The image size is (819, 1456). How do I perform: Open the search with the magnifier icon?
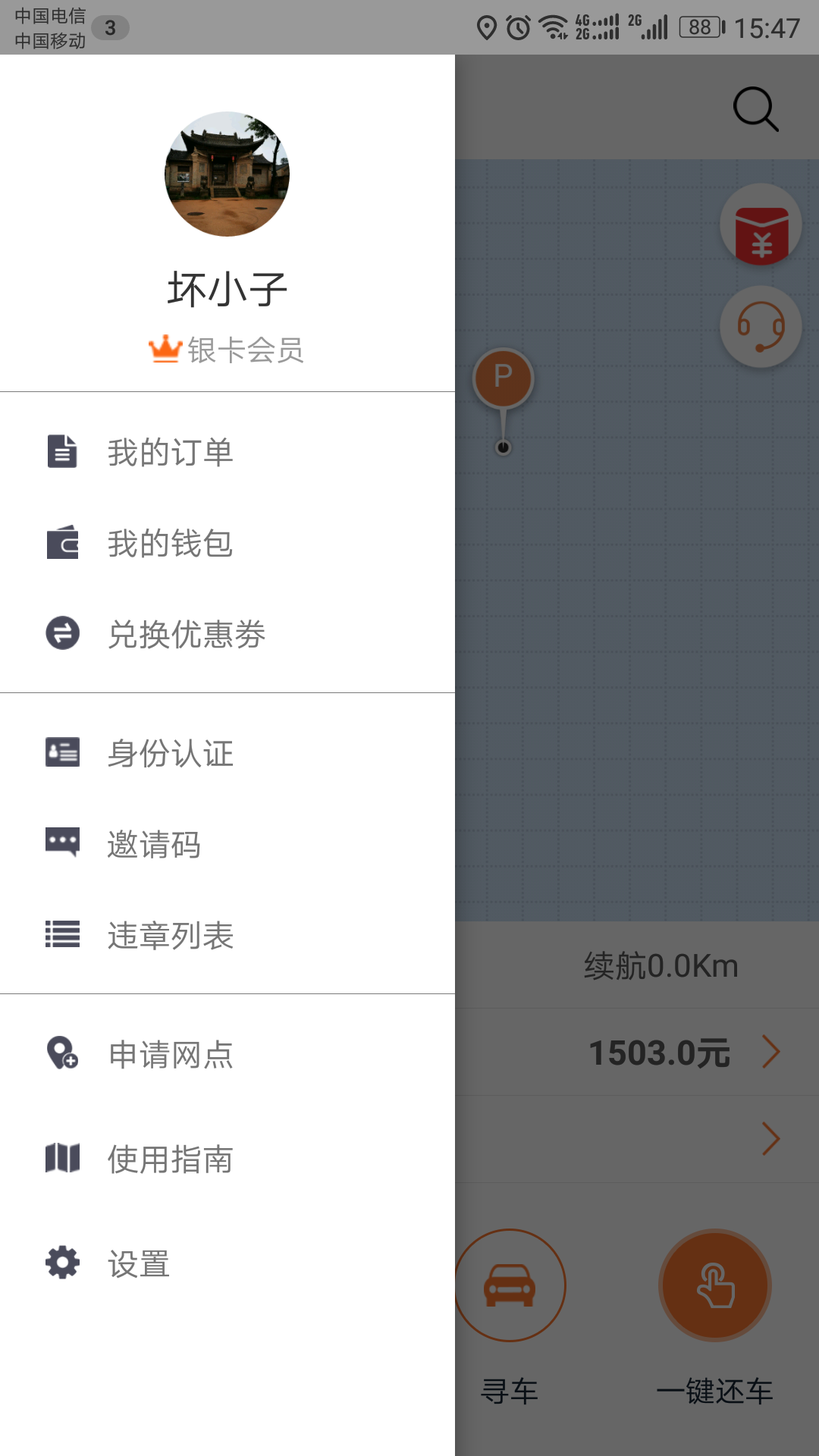pyautogui.click(x=755, y=108)
